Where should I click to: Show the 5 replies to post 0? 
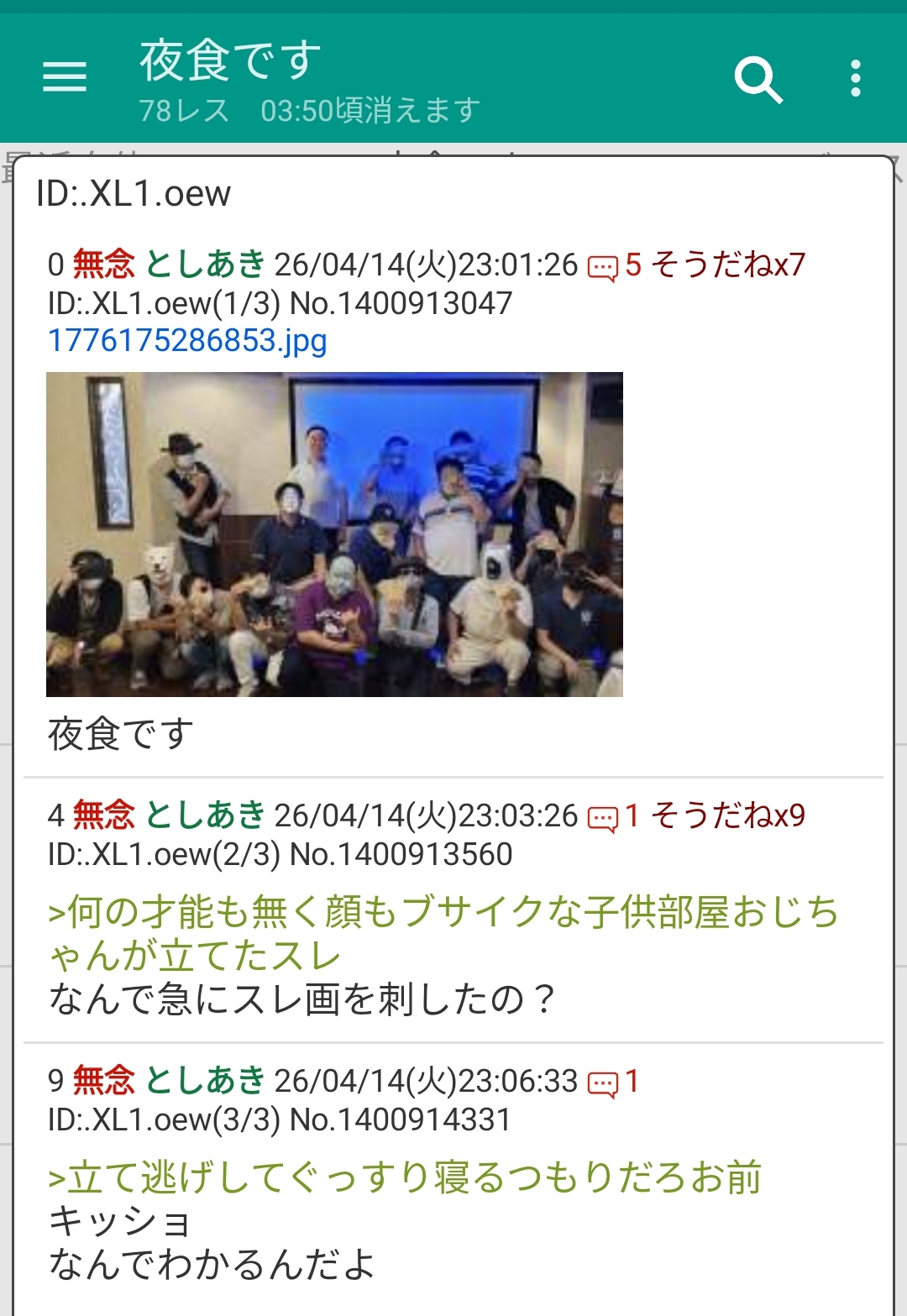click(614, 265)
